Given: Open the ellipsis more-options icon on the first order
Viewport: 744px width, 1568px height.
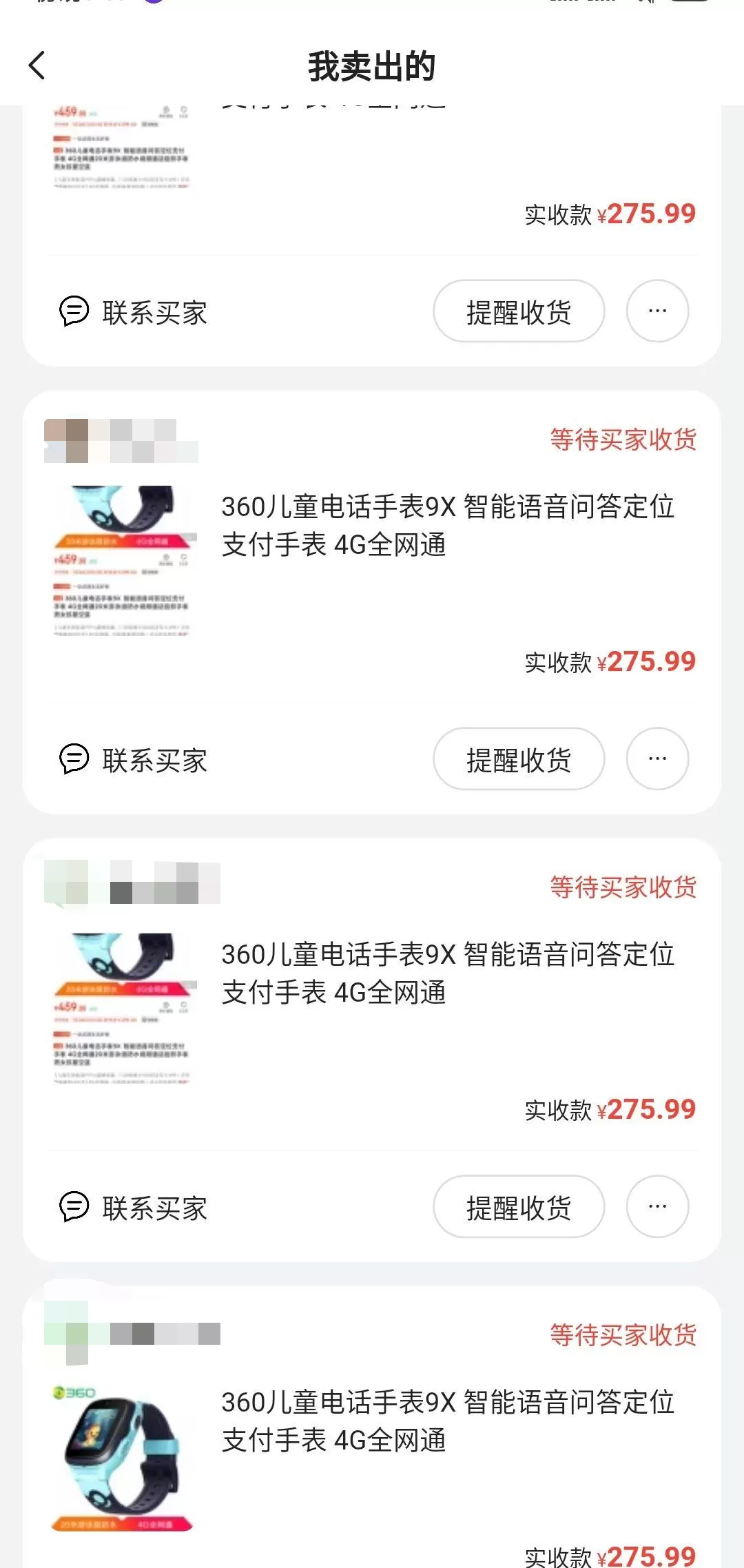Looking at the screenshot, I should [657, 311].
